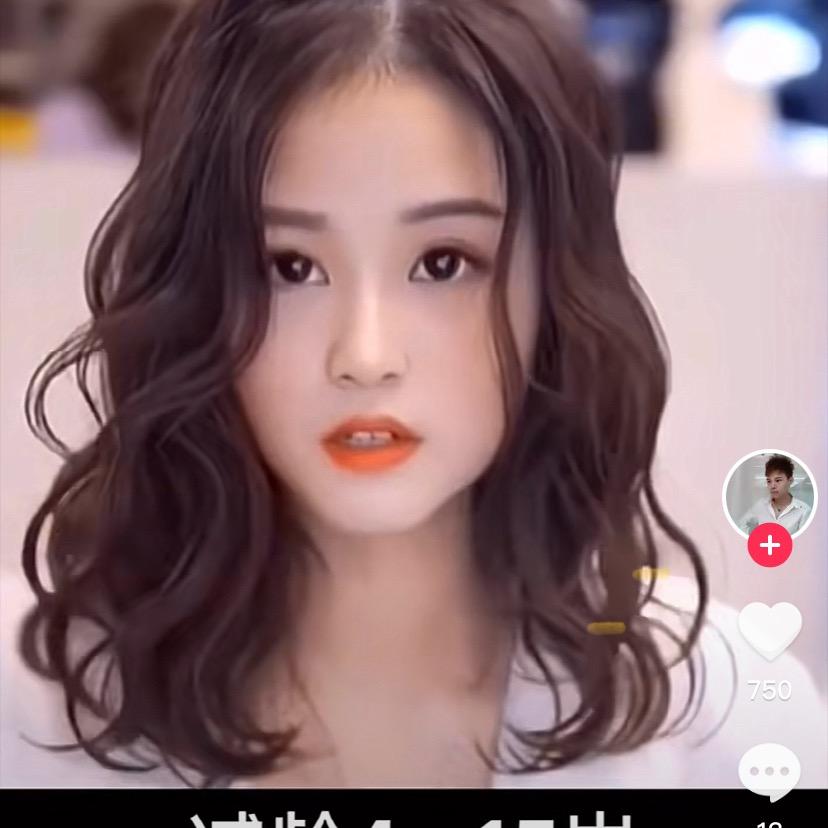This screenshot has height=828, width=828.
Task: Open the comments bubble
Action: tap(769, 772)
